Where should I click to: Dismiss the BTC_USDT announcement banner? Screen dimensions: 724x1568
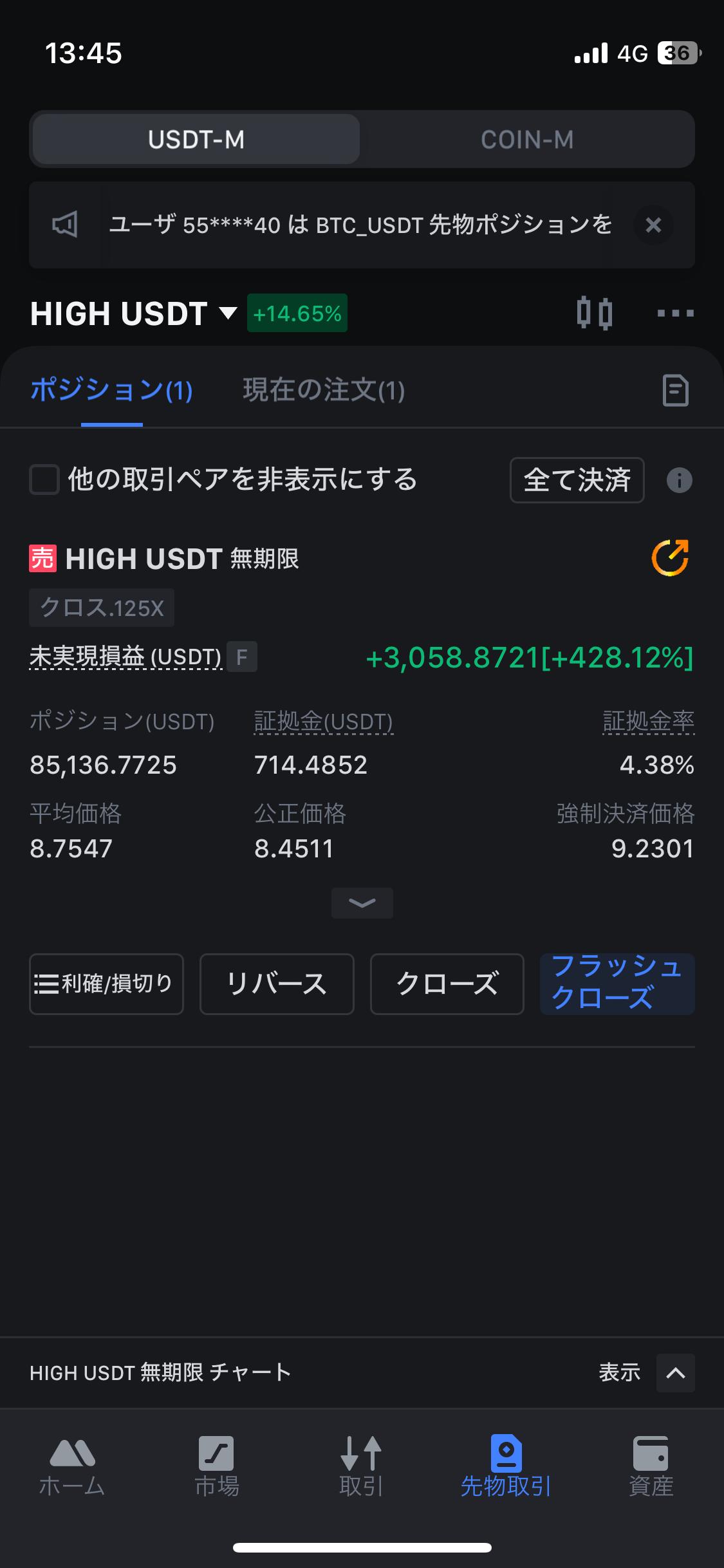[653, 225]
